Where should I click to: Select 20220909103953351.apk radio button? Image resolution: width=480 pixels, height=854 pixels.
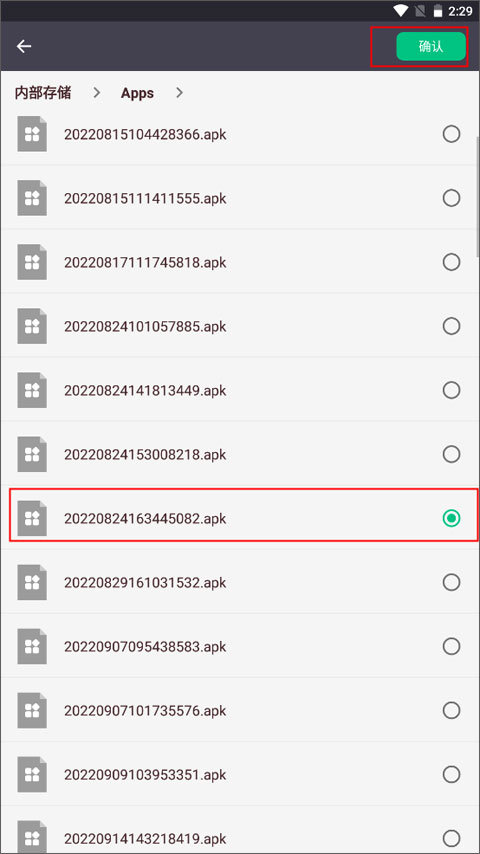coord(451,774)
